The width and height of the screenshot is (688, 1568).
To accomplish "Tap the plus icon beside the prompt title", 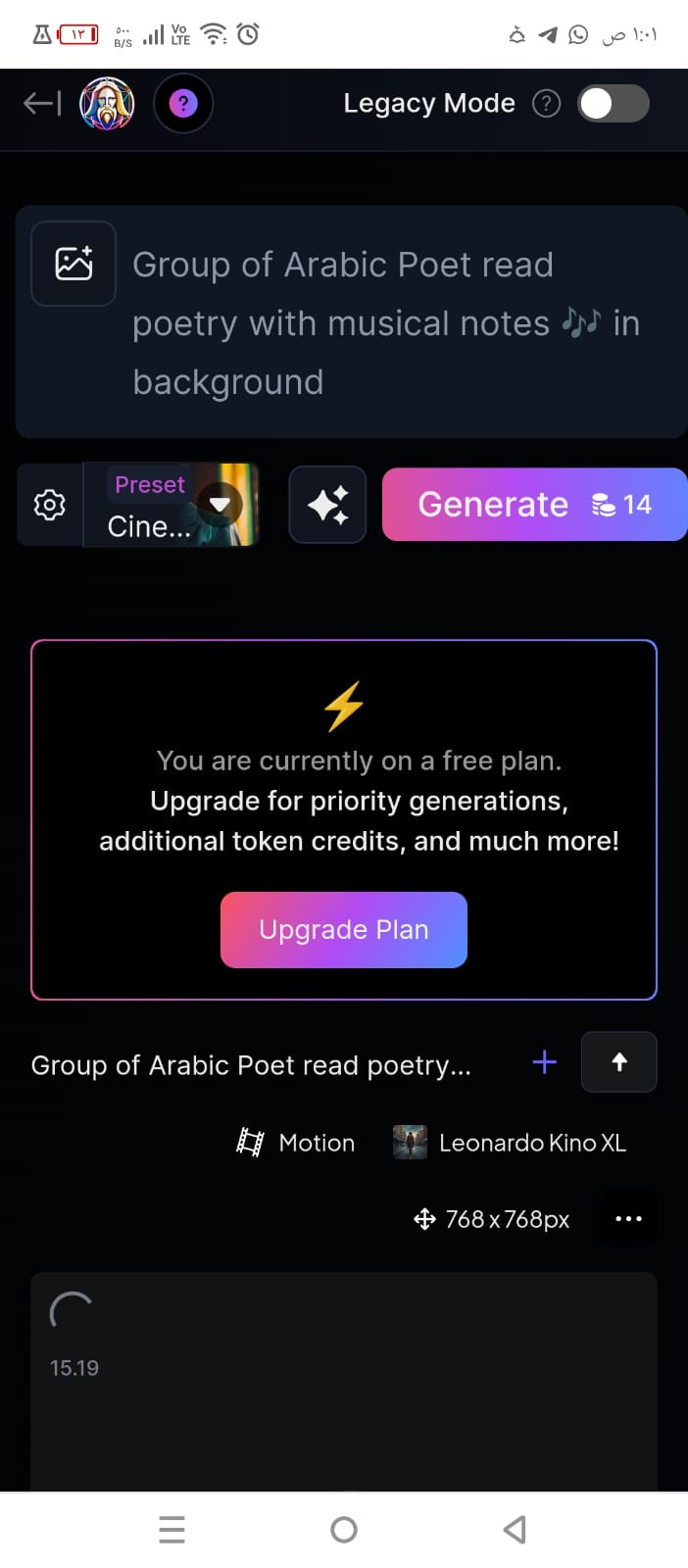I will 545,1062.
